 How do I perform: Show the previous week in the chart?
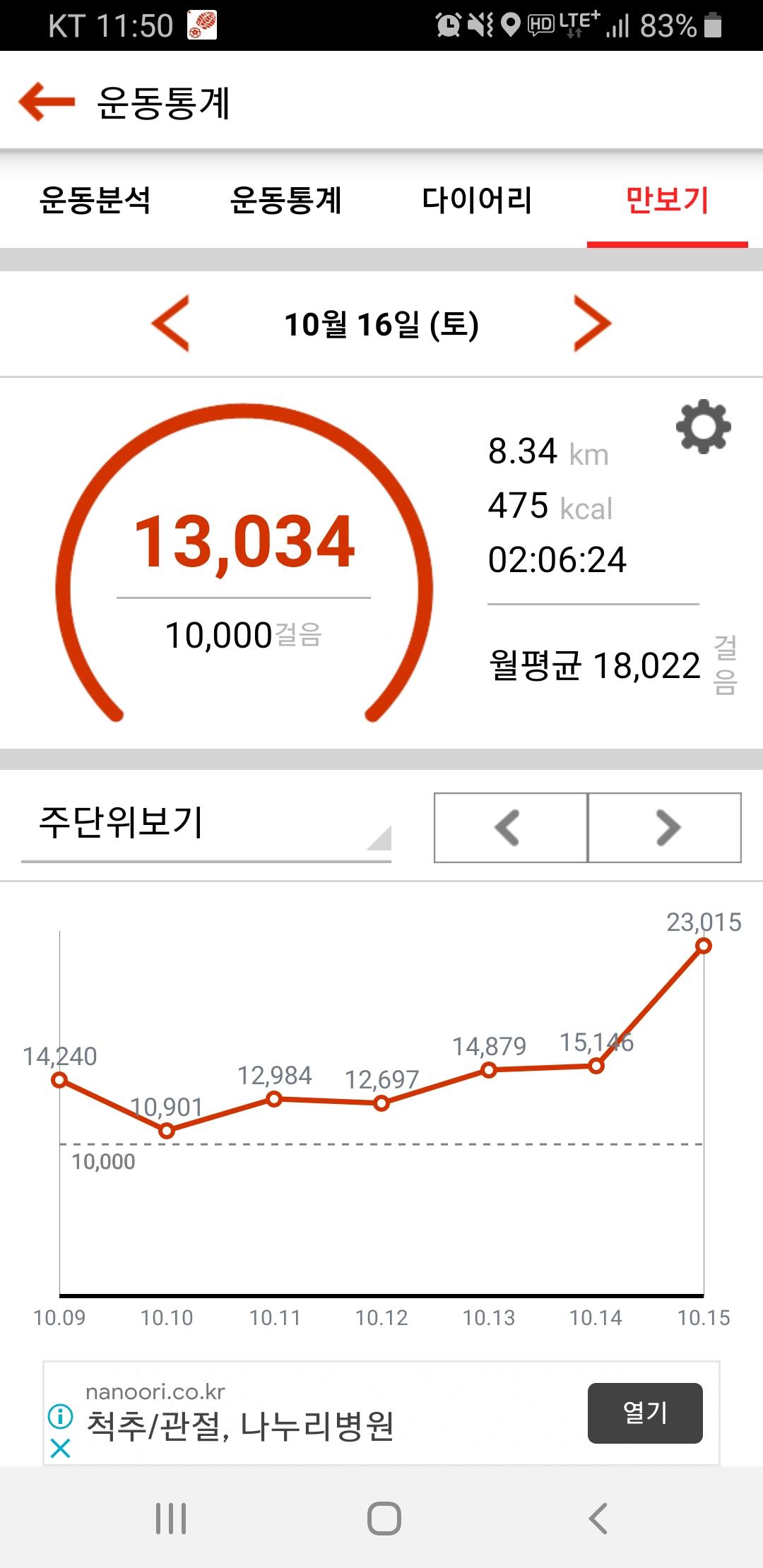tap(510, 828)
